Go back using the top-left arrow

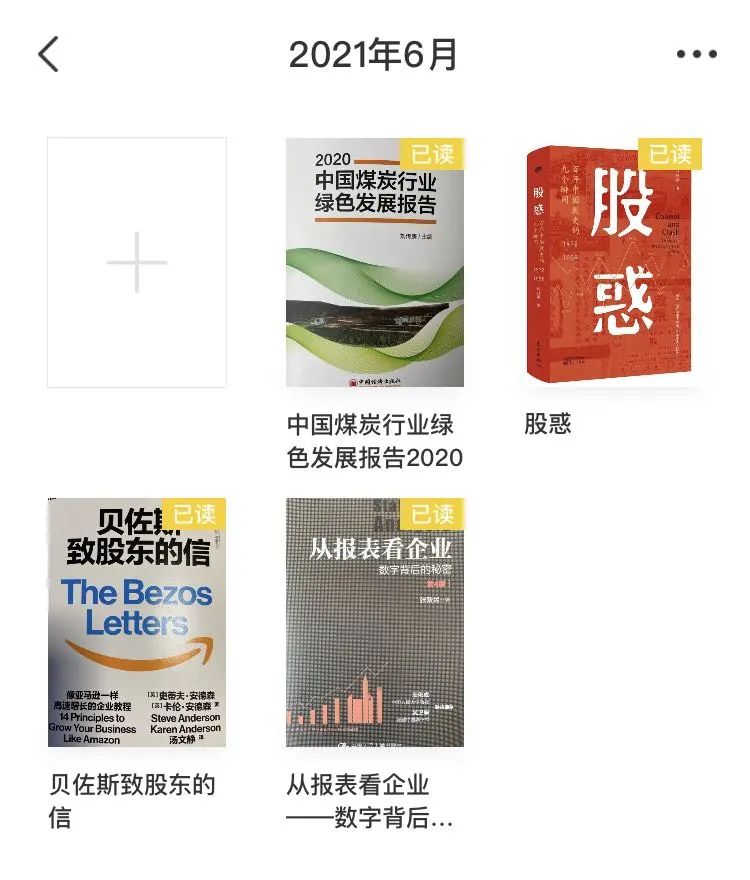[x=48, y=54]
